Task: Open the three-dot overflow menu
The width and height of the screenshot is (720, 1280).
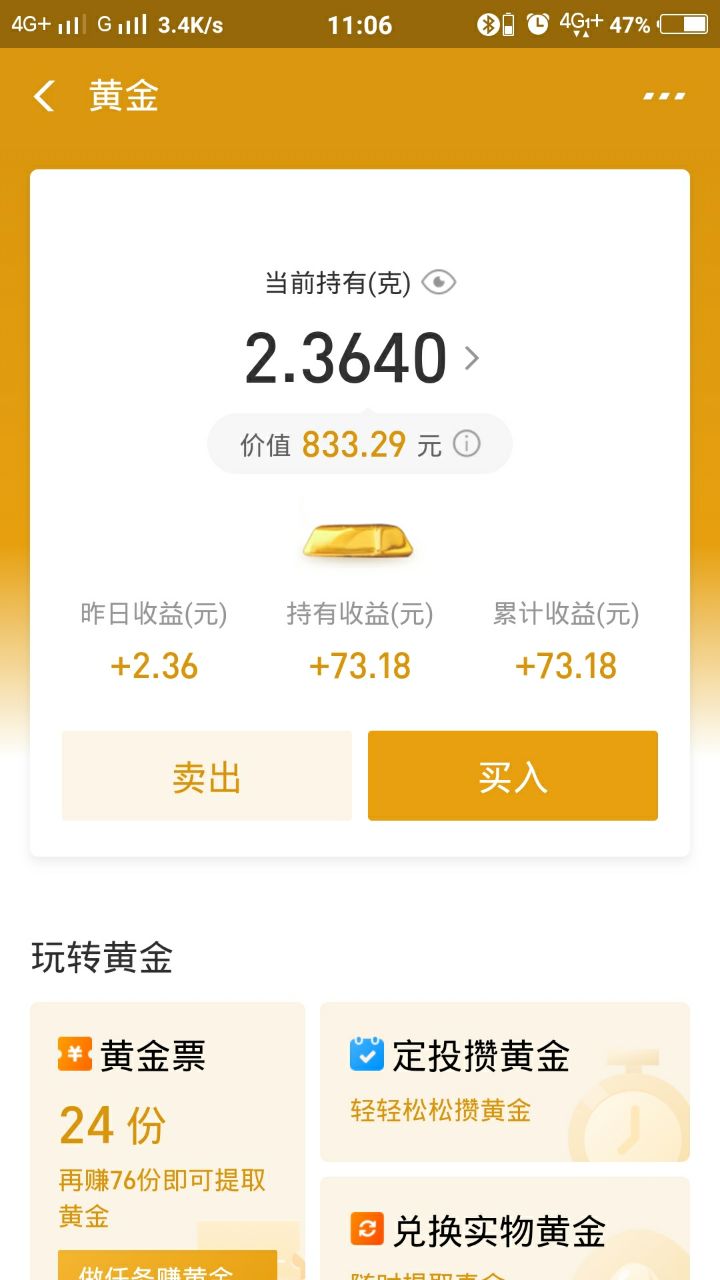Action: [x=664, y=96]
